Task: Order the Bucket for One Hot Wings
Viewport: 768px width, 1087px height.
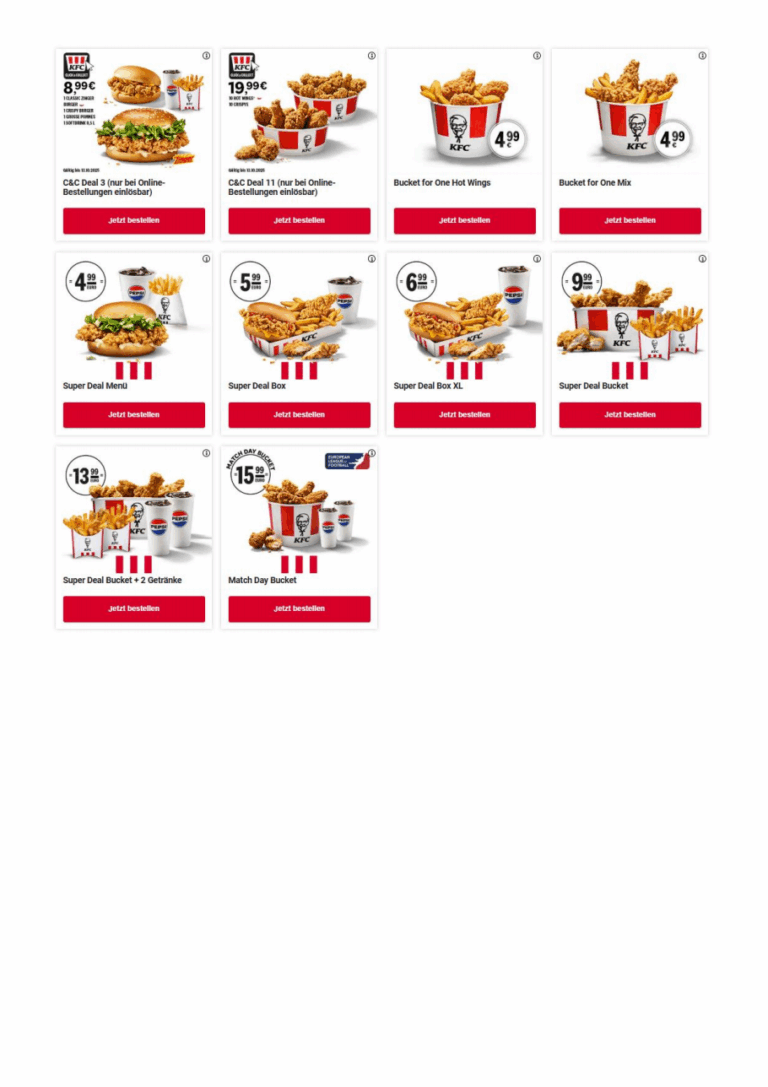Action: pos(464,220)
